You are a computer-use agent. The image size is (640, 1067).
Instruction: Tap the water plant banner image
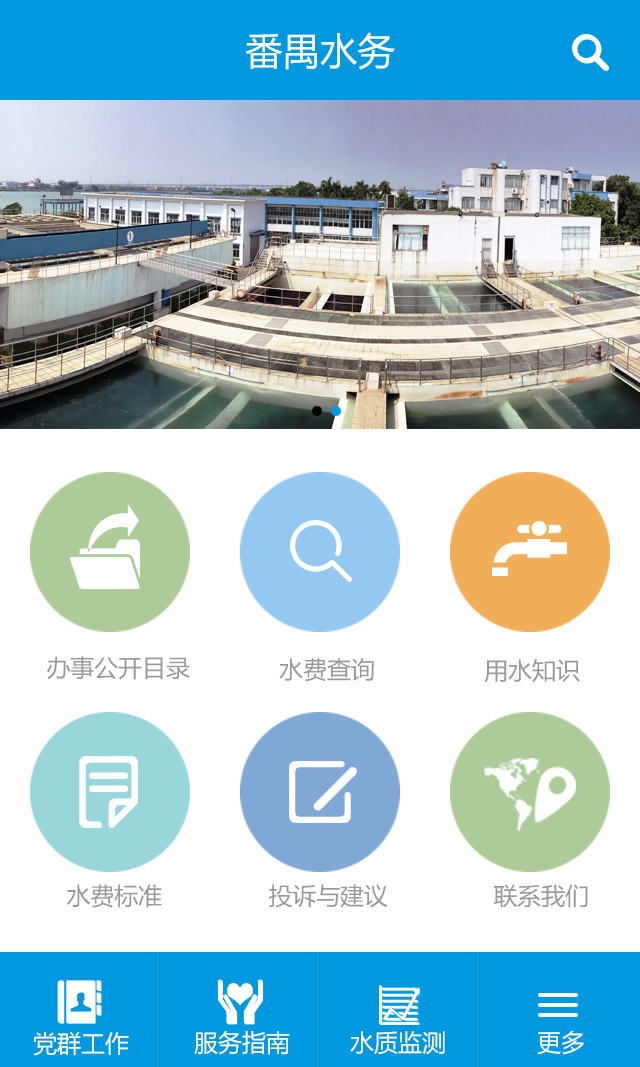tap(320, 265)
